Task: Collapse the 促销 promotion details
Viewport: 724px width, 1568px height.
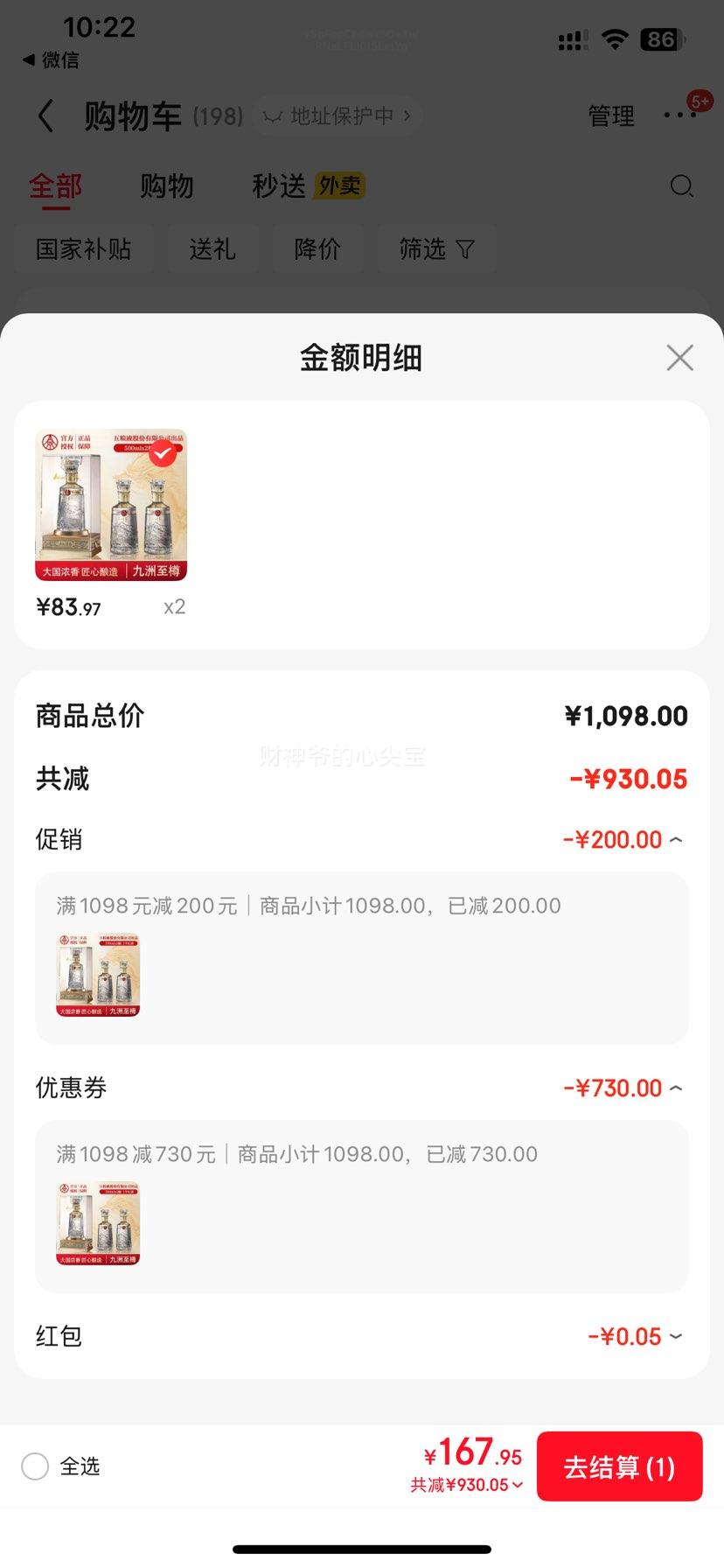Action: coord(674,838)
